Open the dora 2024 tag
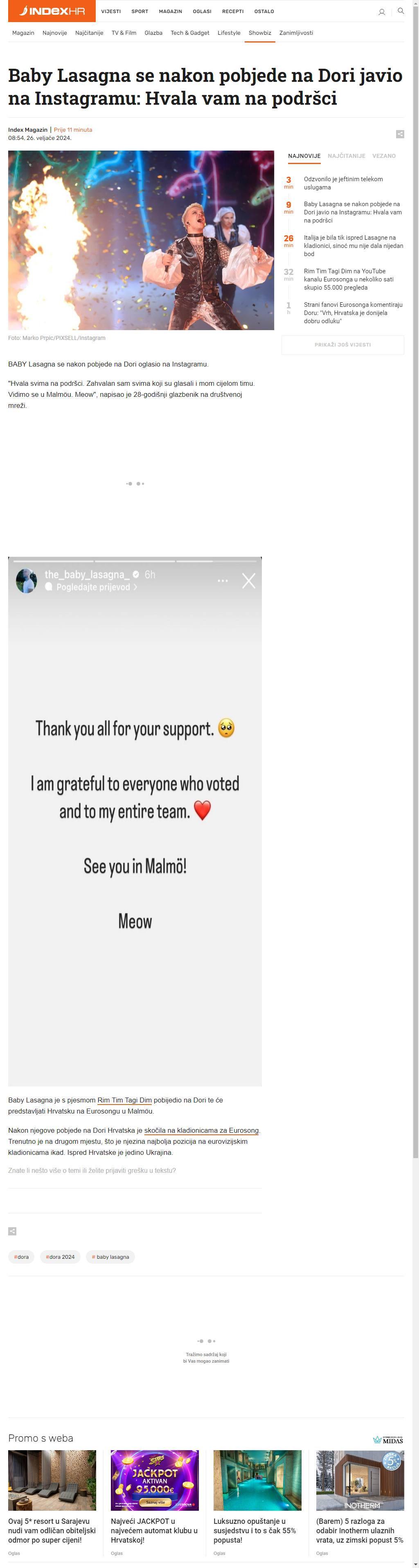 pos(60,1256)
